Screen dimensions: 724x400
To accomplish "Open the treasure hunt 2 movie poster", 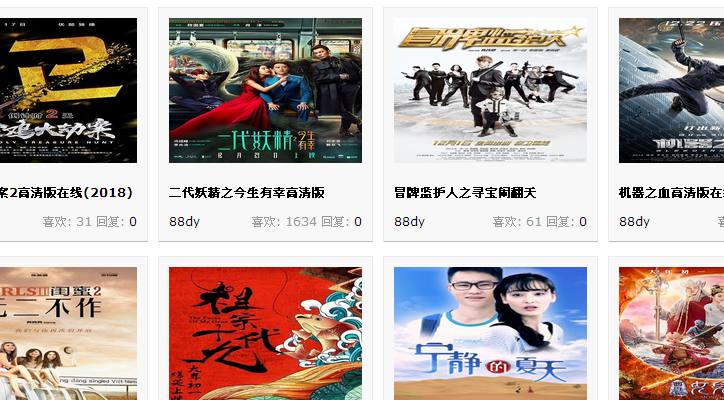I will (68, 90).
